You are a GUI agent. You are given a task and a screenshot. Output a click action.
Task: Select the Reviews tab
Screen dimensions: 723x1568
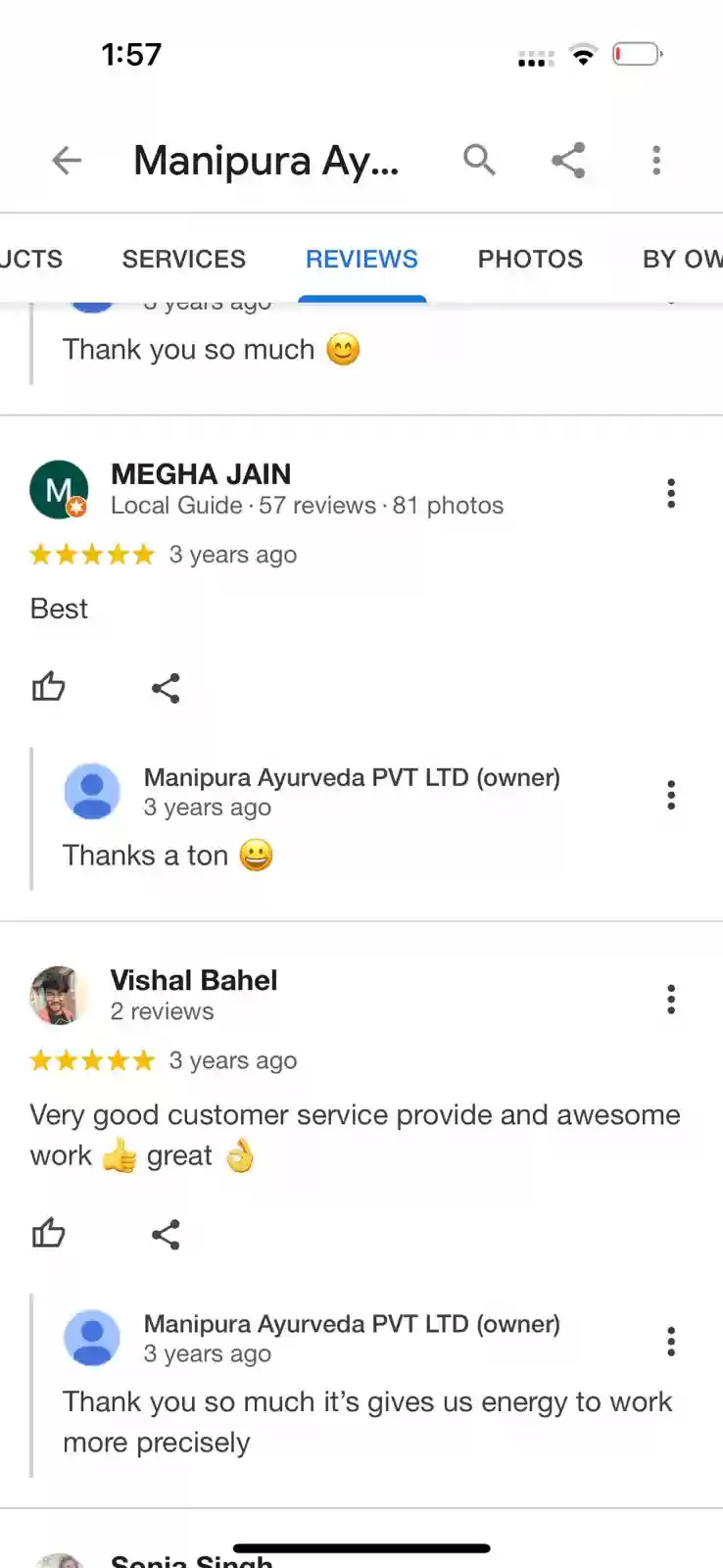(x=361, y=259)
